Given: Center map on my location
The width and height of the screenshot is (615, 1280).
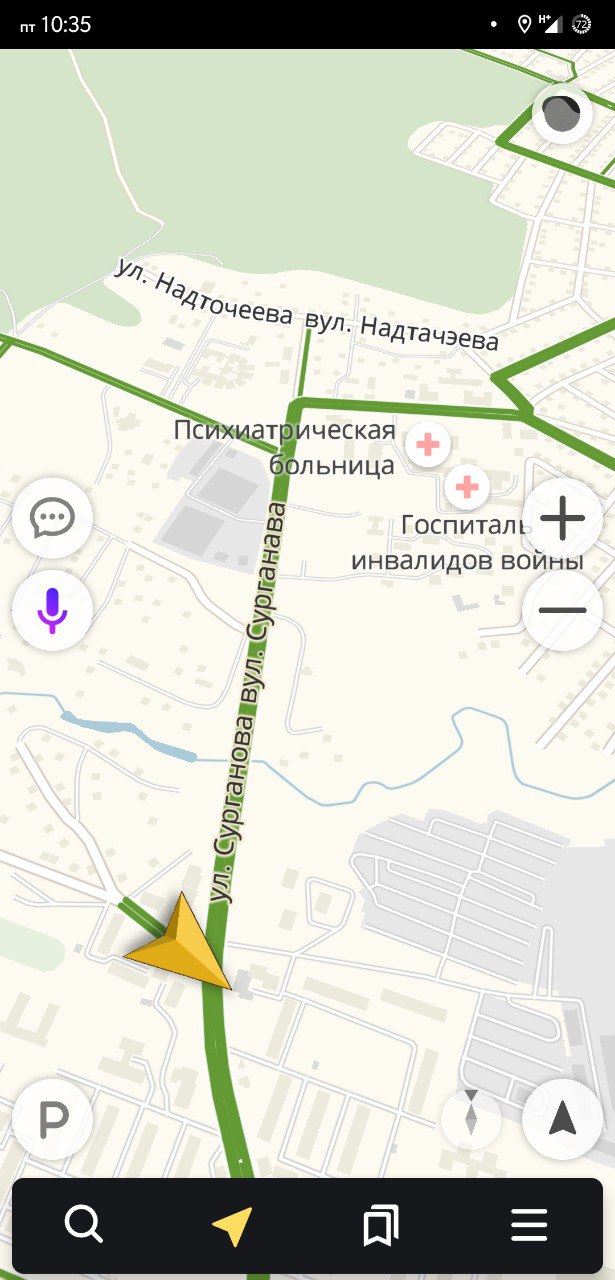Looking at the screenshot, I should [562, 1119].
